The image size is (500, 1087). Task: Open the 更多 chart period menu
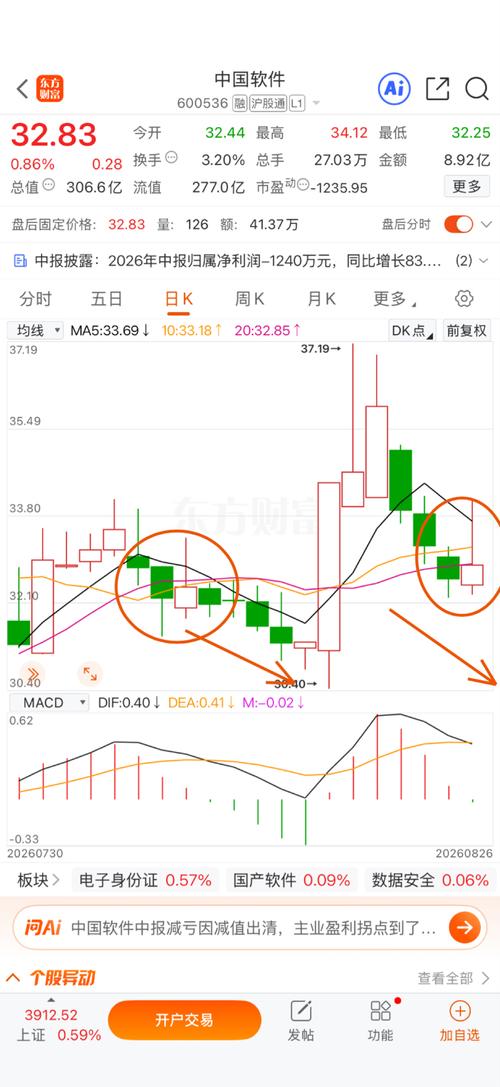pos(395,299)
